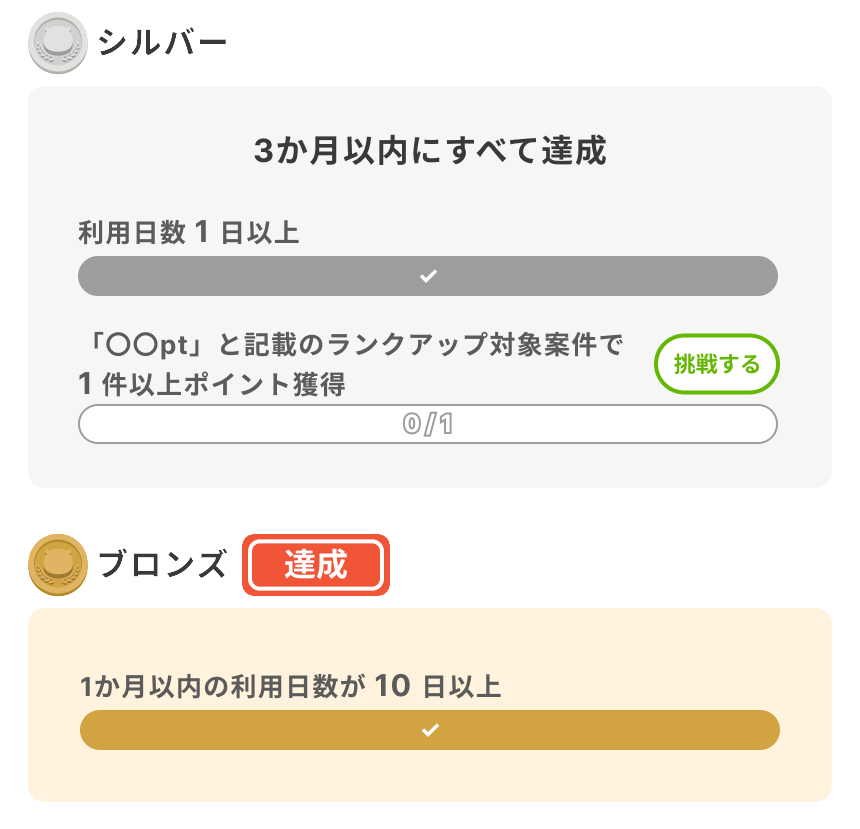
Task: Tap the 挑戦する button
Action: coord(716,364)
